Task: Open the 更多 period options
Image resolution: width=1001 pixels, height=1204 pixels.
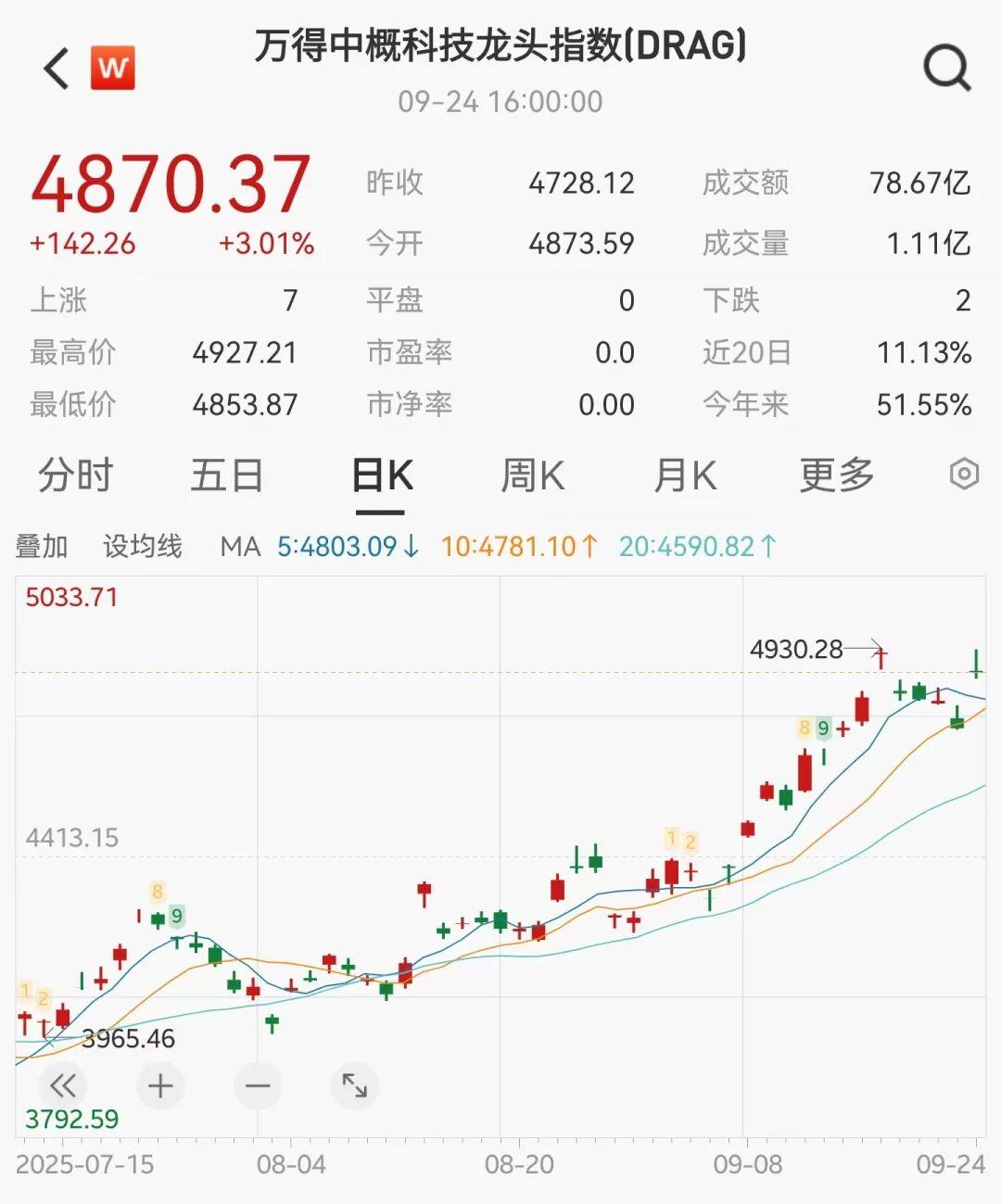Action: [837, 476]
